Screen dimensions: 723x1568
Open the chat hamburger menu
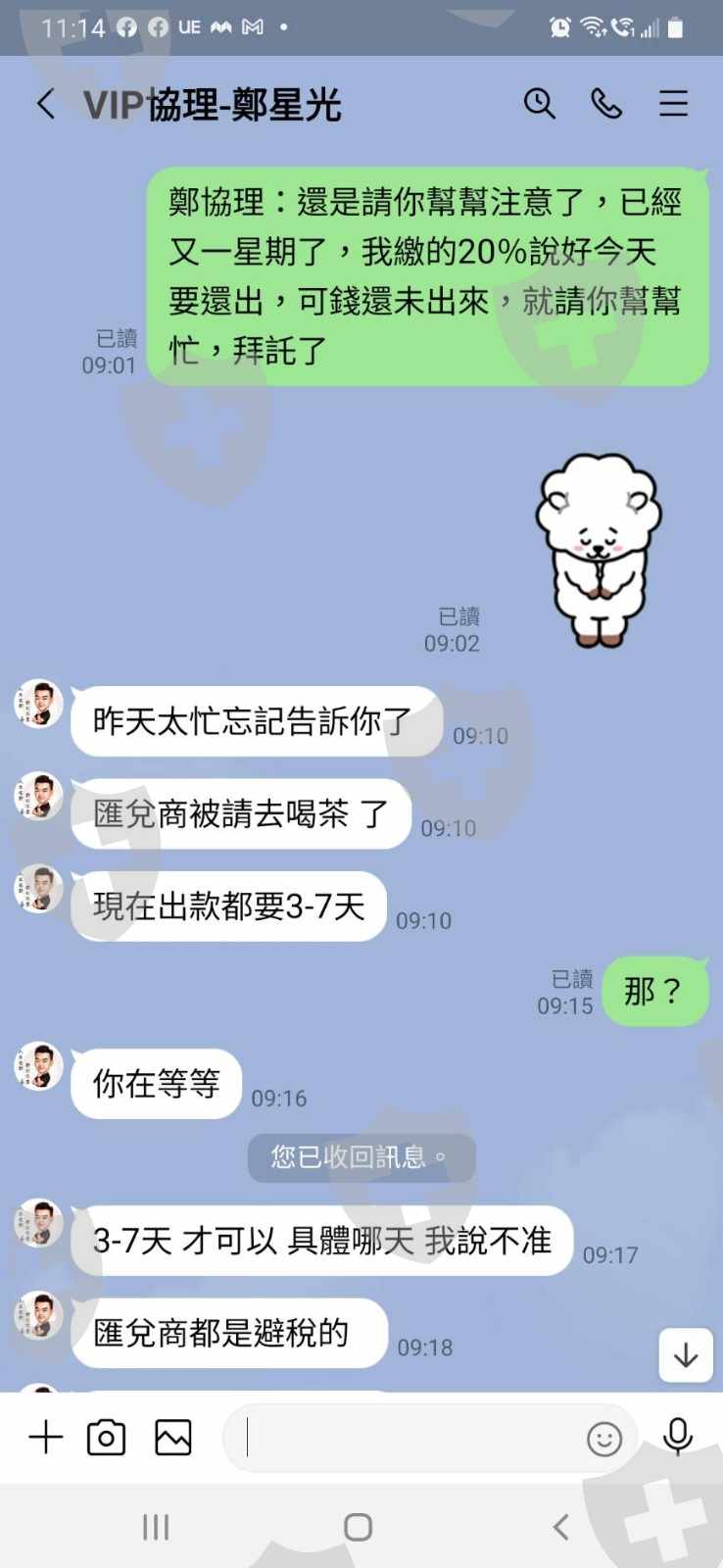tap(673, 103)
